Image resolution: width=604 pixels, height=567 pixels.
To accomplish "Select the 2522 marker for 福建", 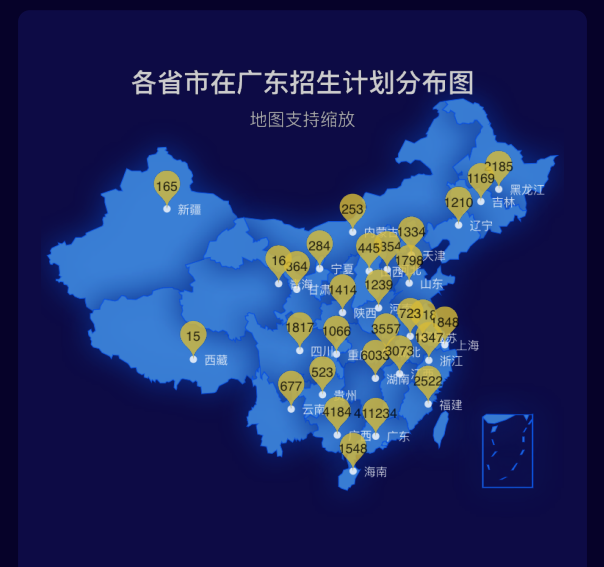I will [428, 381].
